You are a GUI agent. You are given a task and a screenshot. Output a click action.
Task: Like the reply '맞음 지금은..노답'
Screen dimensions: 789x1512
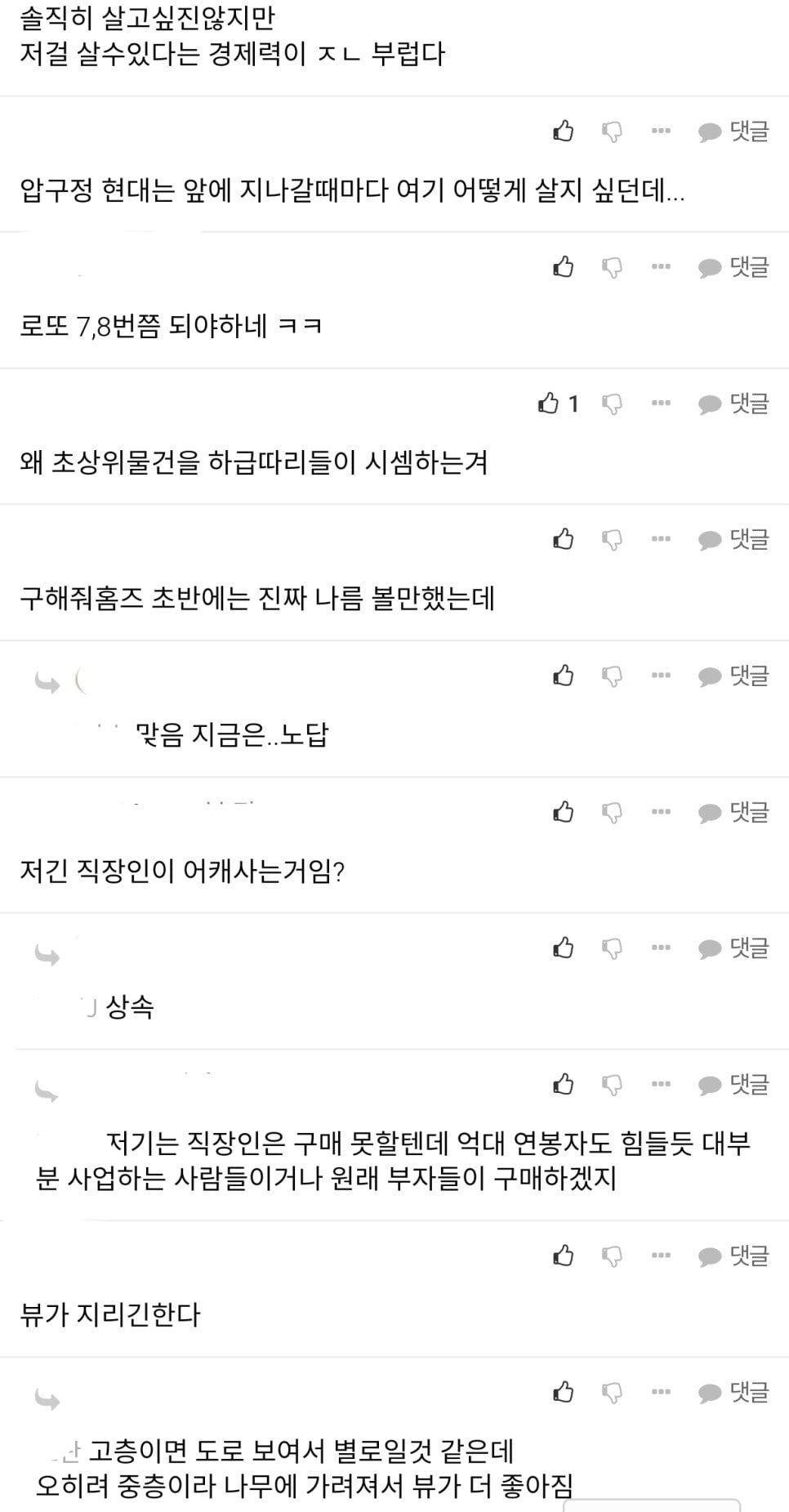564,676
